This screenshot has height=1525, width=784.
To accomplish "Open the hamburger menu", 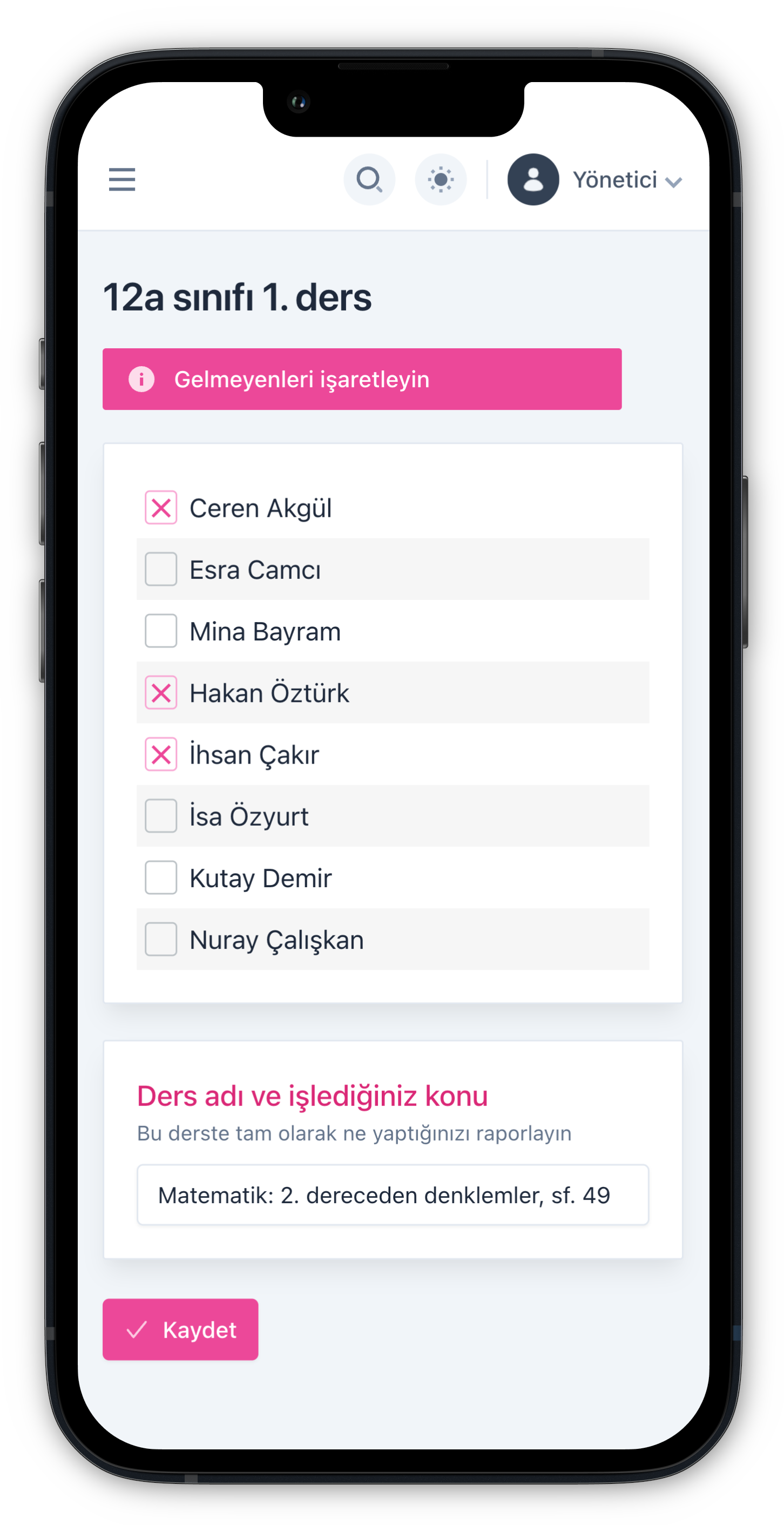I will point(122,179).
